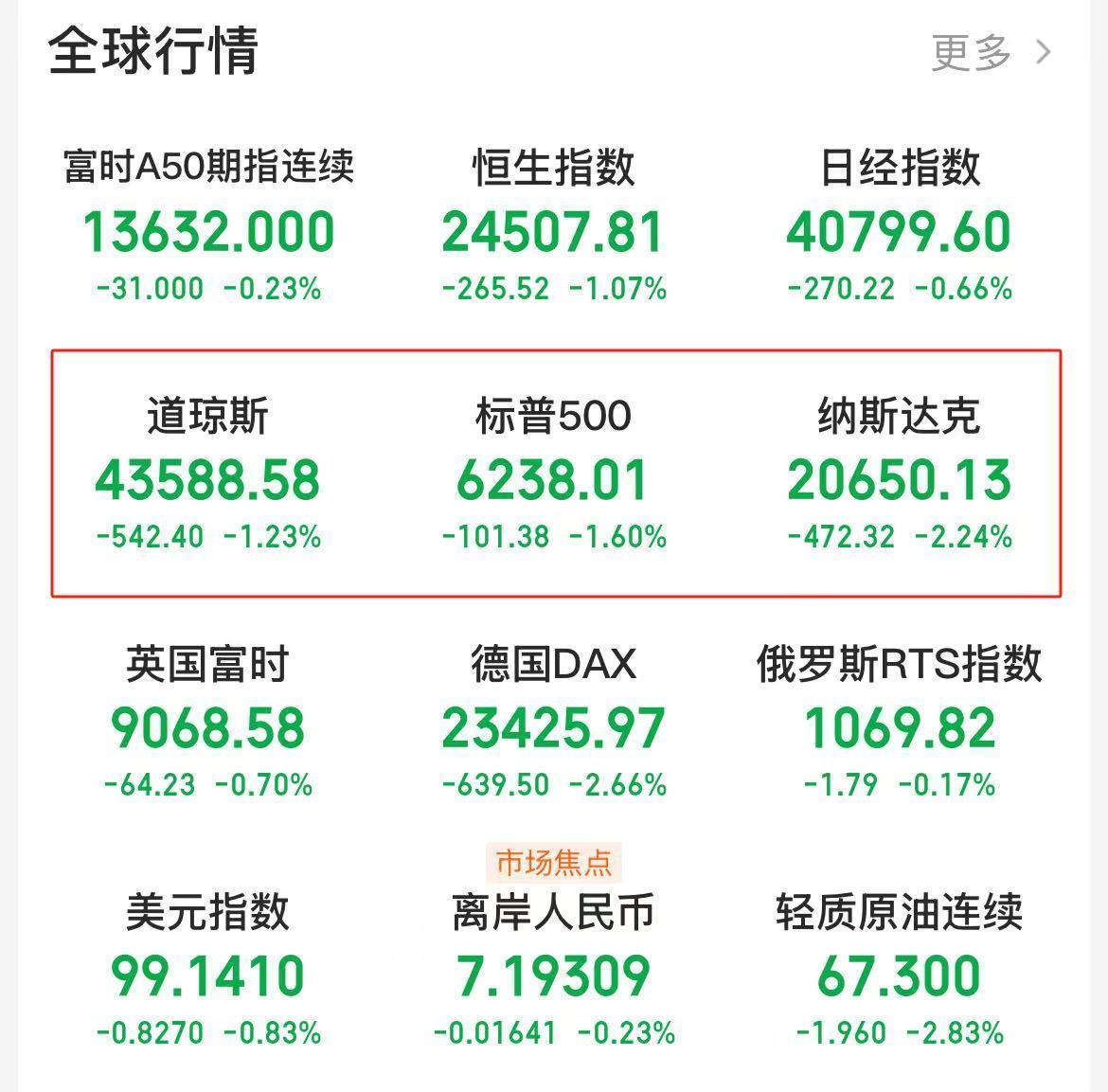
Task: Open the 英国富时 index tile
Action: pos(208,726)
